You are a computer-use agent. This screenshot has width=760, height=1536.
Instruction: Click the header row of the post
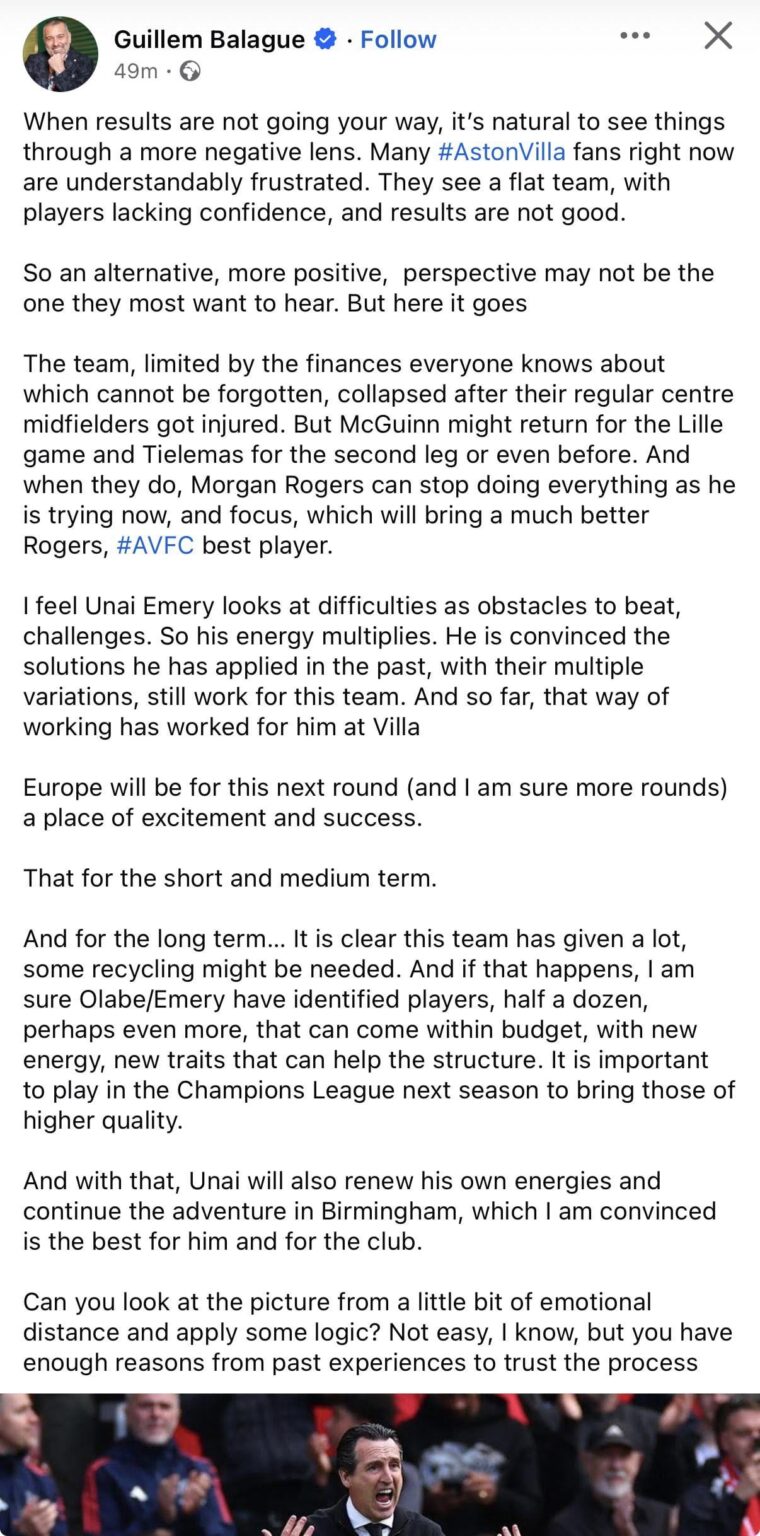tap(380, 50)
